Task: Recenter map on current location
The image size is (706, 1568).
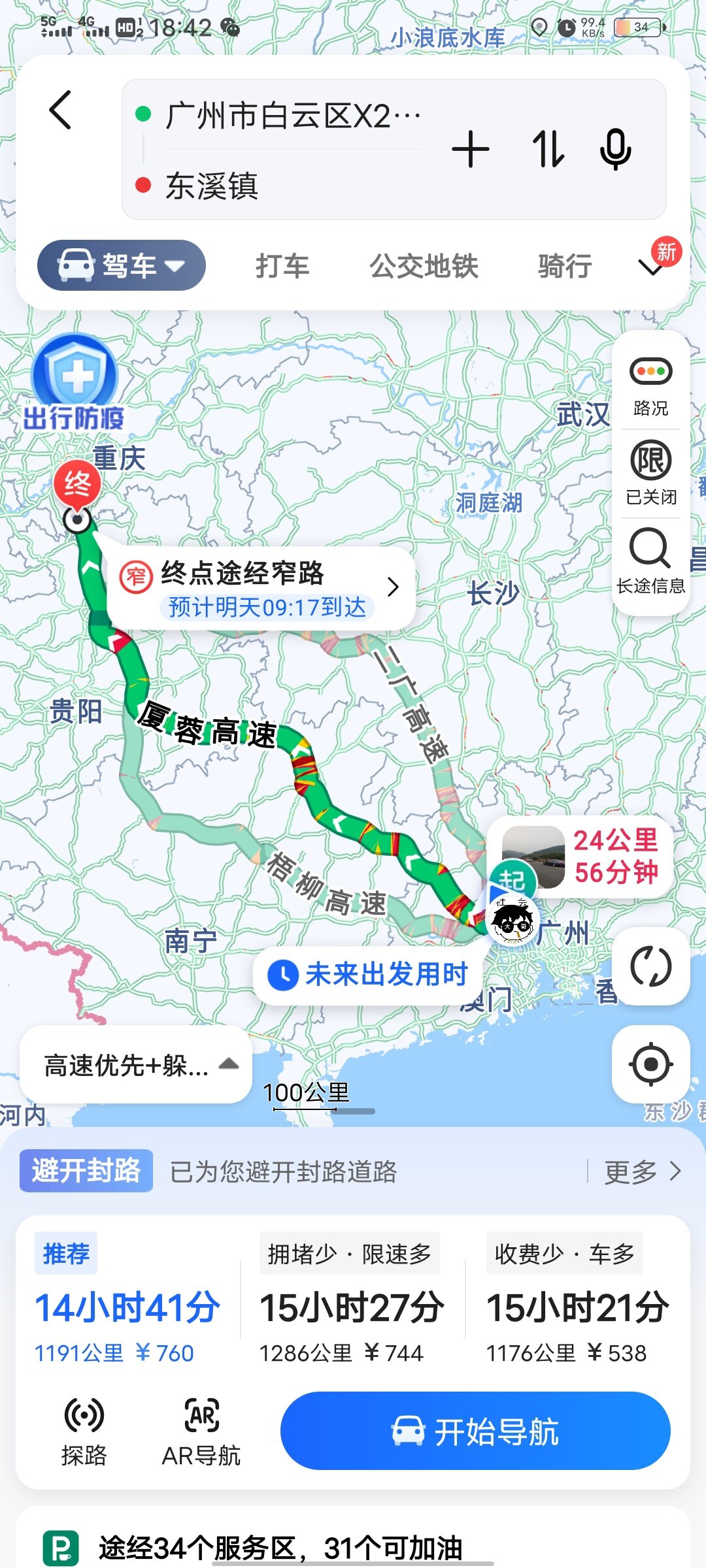Action: point(650,1064)
